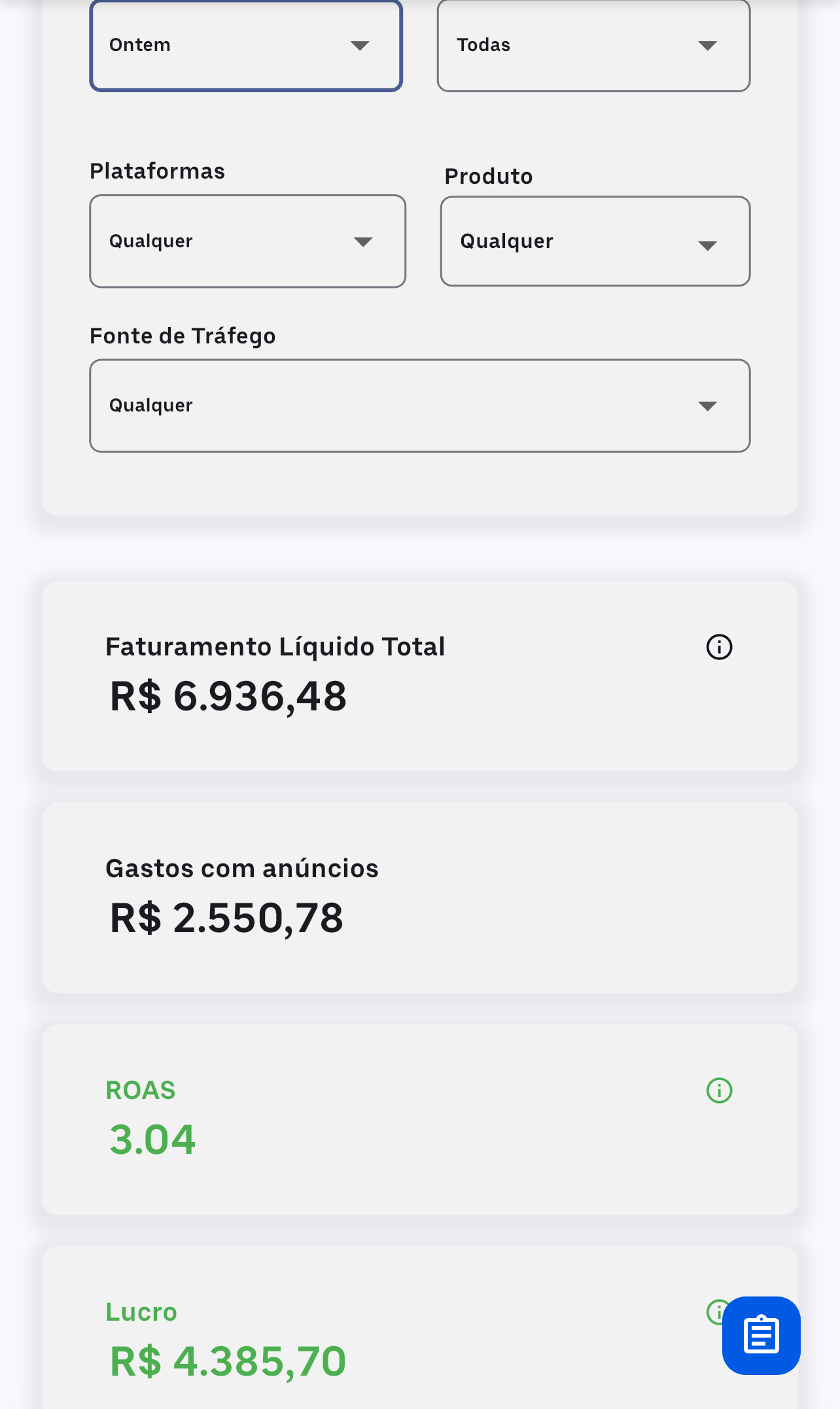Screen dimensions: 840x1409
Task: Show info for Faturamento Líquido Total
Action: pyautogui.click(x=719, y=647)
